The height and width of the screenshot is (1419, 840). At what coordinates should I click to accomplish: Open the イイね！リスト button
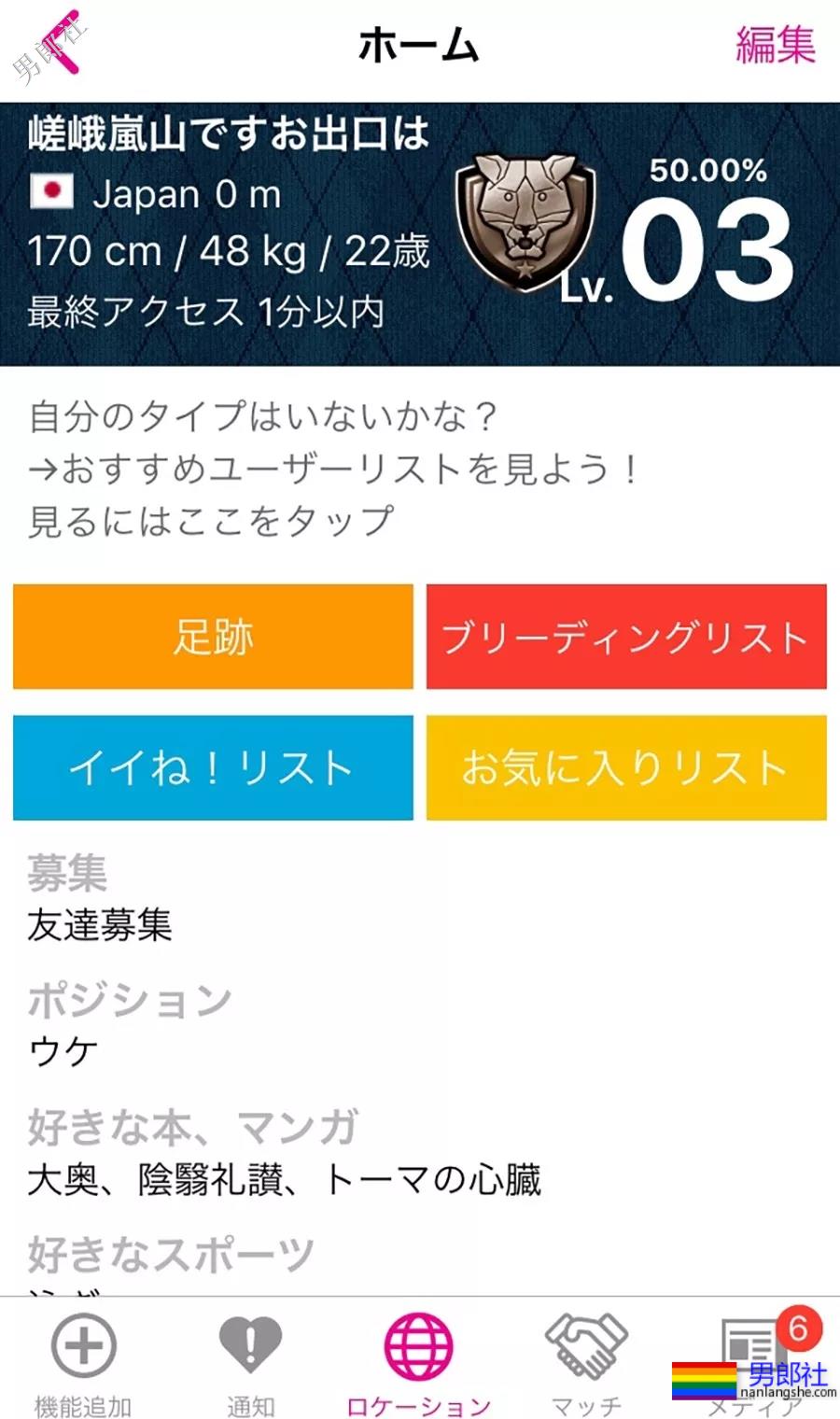[x=212, y=768]
